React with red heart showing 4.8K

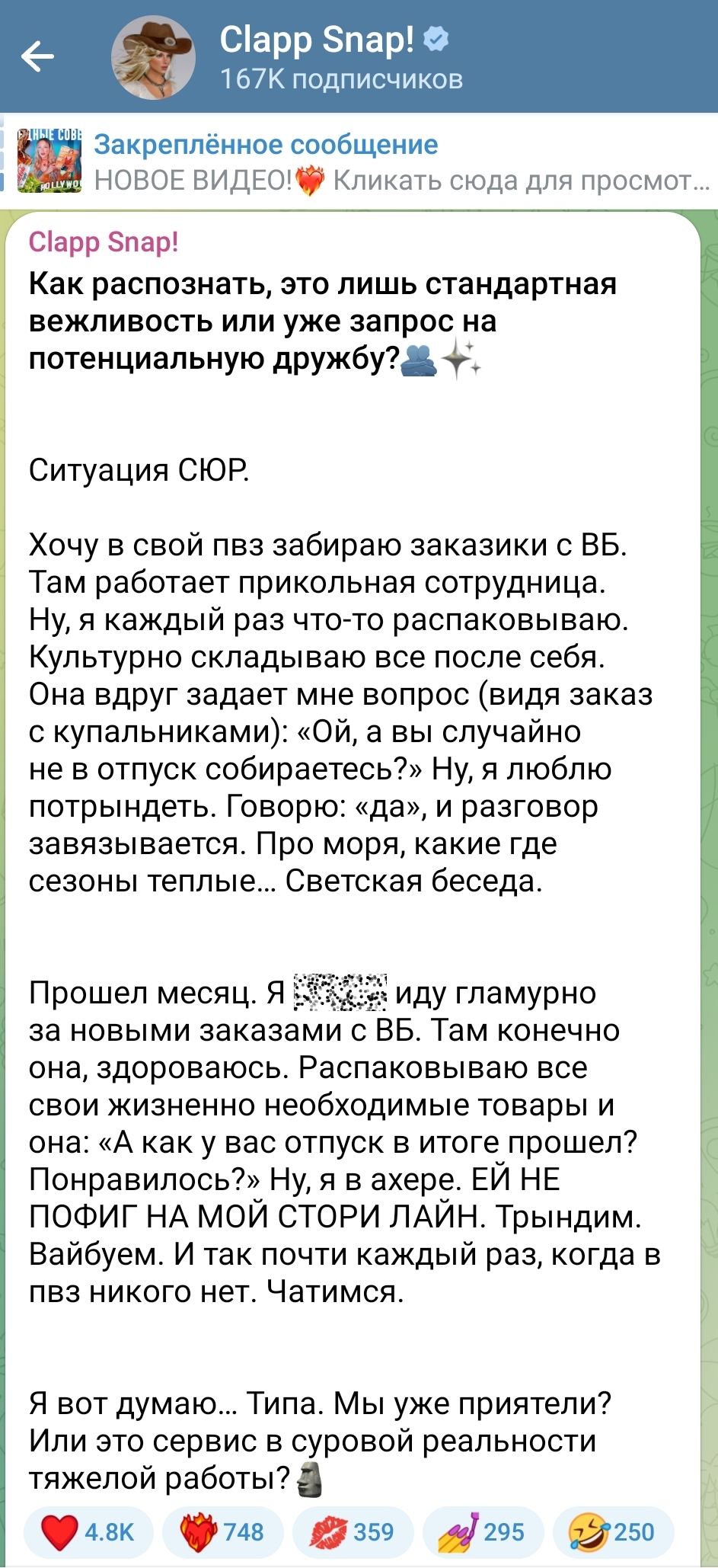pyautogui.click(x=88, y=1532)
